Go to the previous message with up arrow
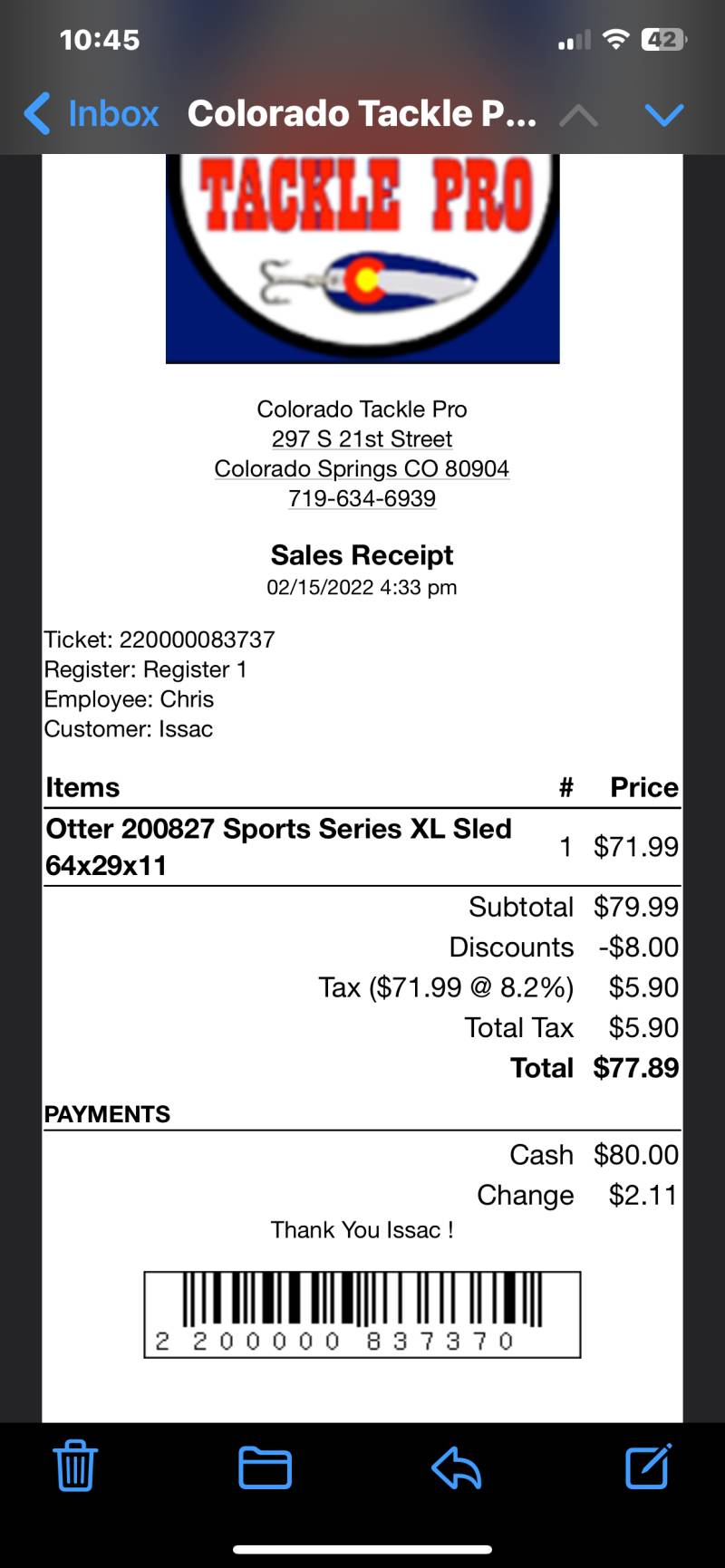The width and height of the screenshot is (725, 1568). tap(578, 115)
